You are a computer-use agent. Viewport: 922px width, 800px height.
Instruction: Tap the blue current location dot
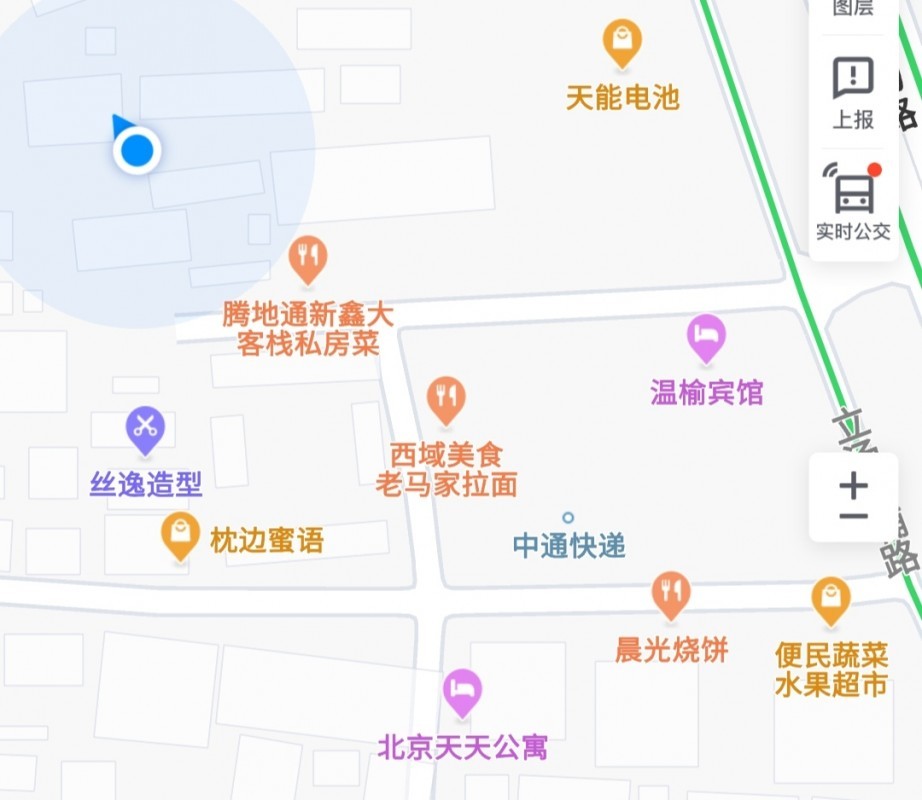coord(136,151)
